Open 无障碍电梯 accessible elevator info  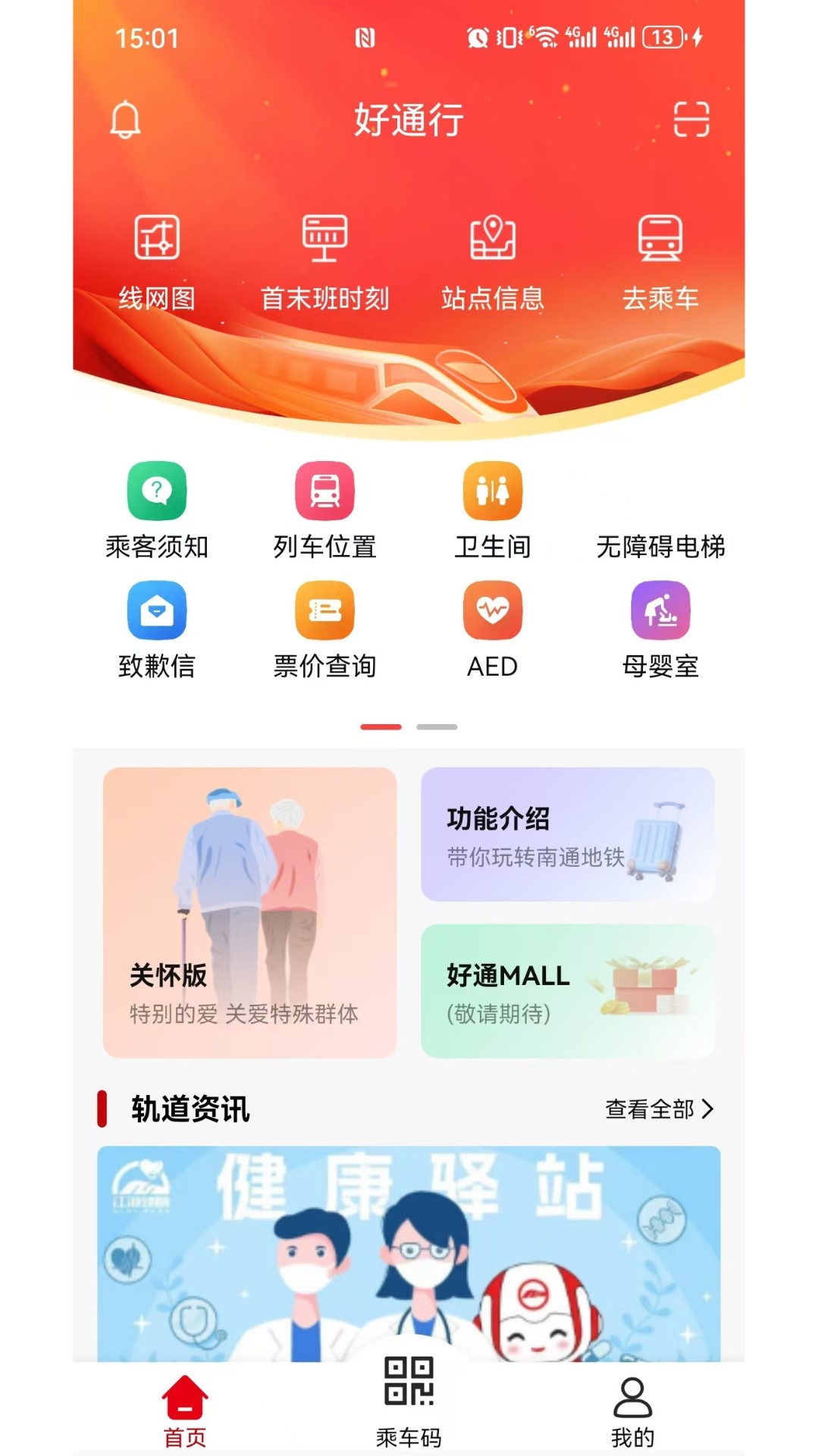(660, 508)
